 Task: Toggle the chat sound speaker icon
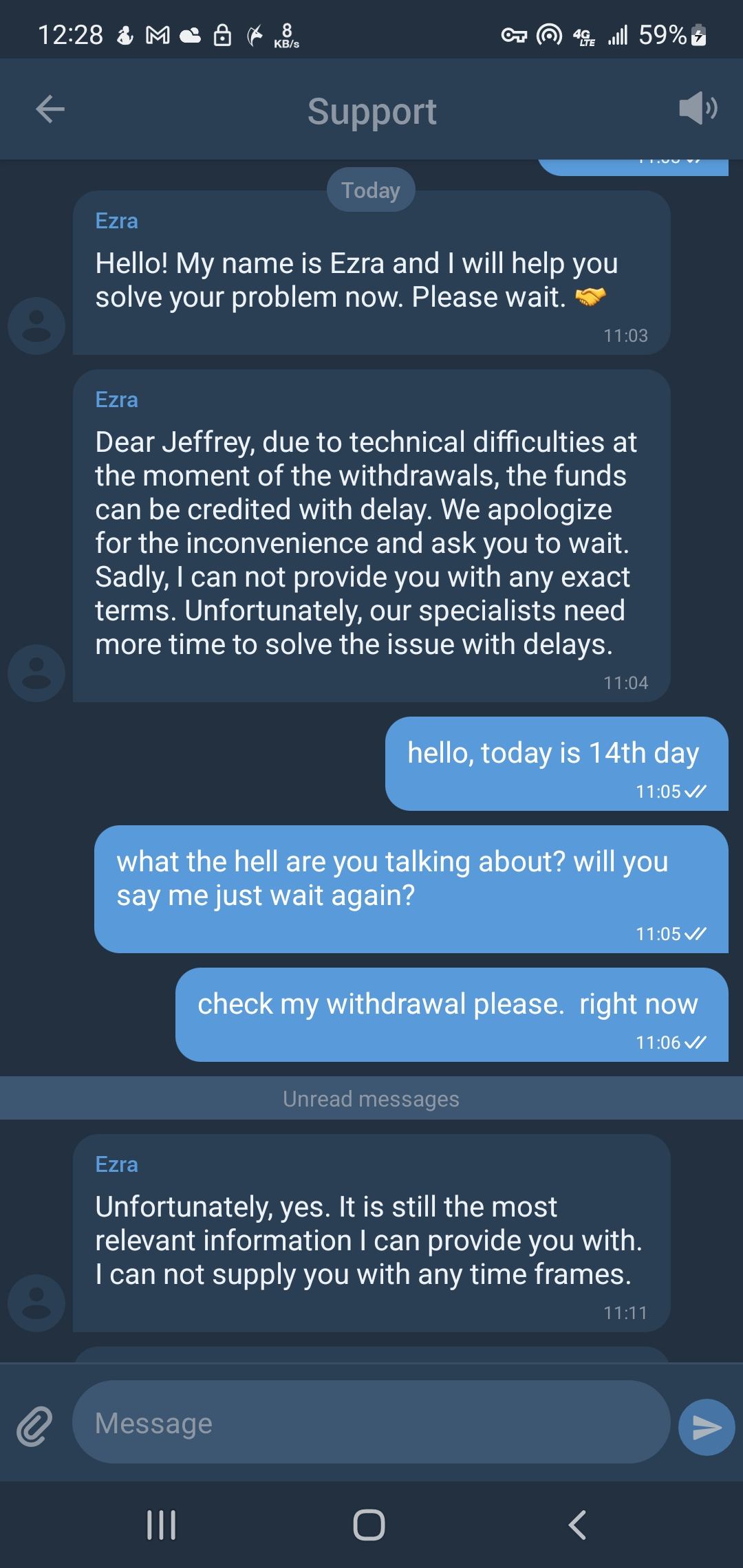[697, 109]
